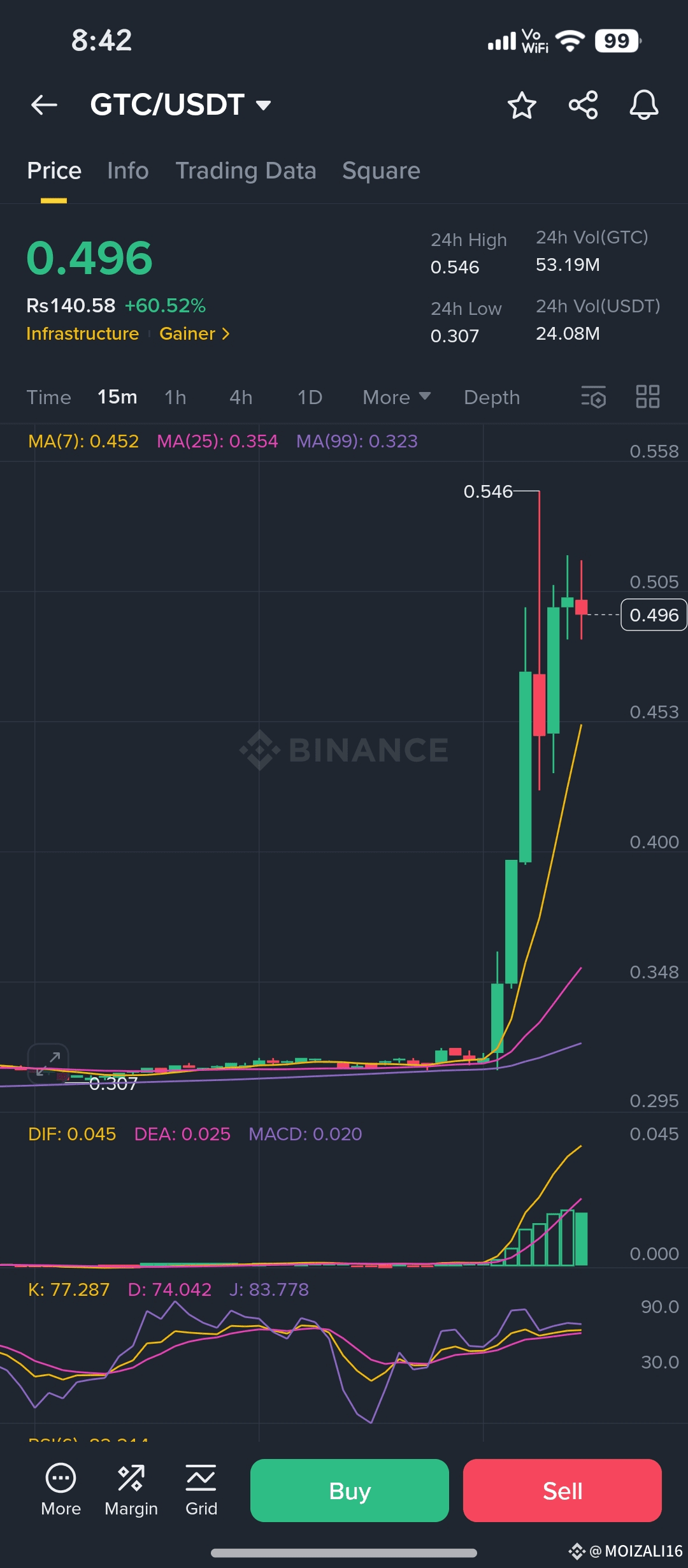
Task: Expand the More intervals dropdown
Action: tap(396, 397)
